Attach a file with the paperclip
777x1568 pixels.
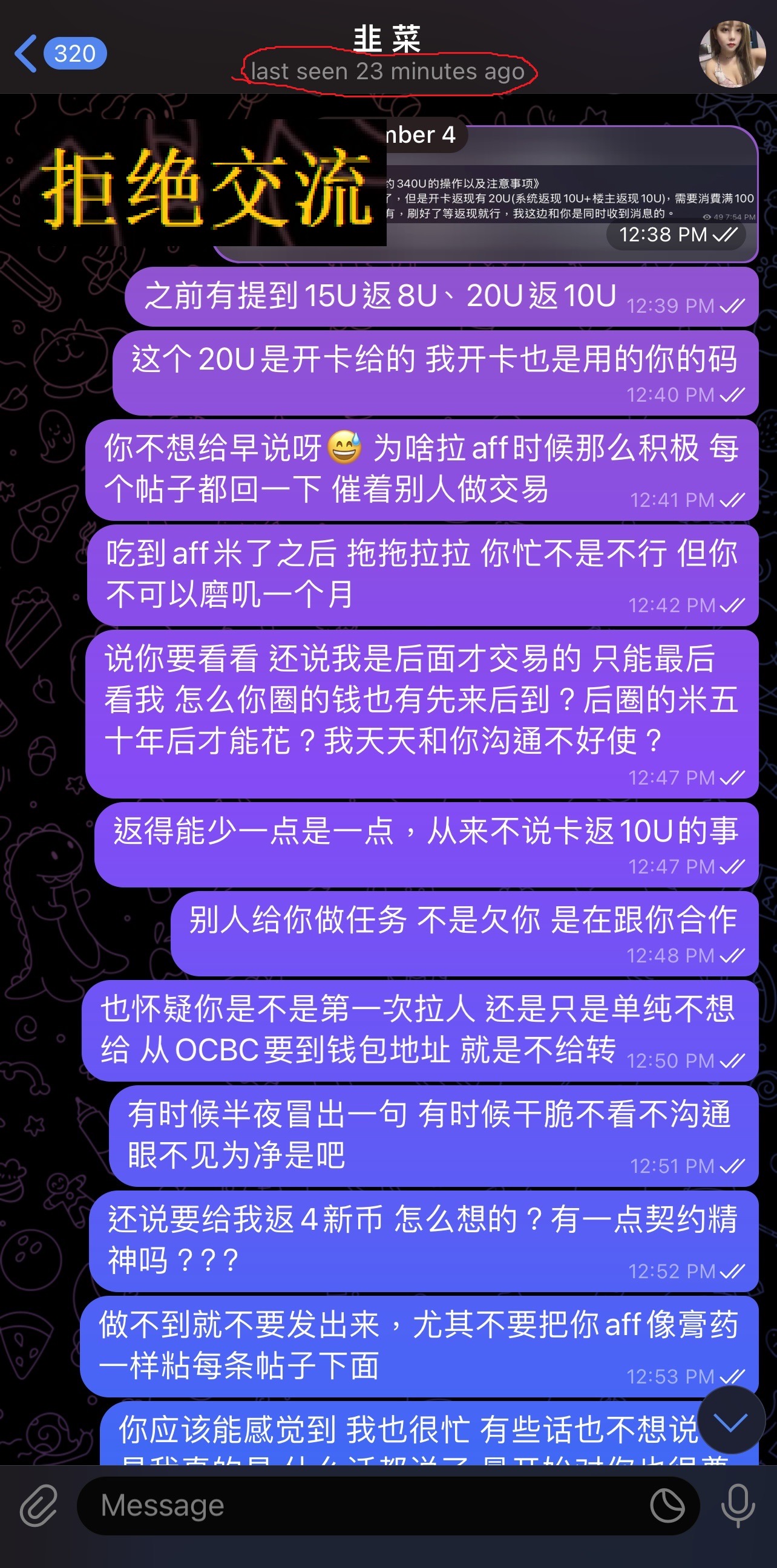click(x=39, y=1504)
